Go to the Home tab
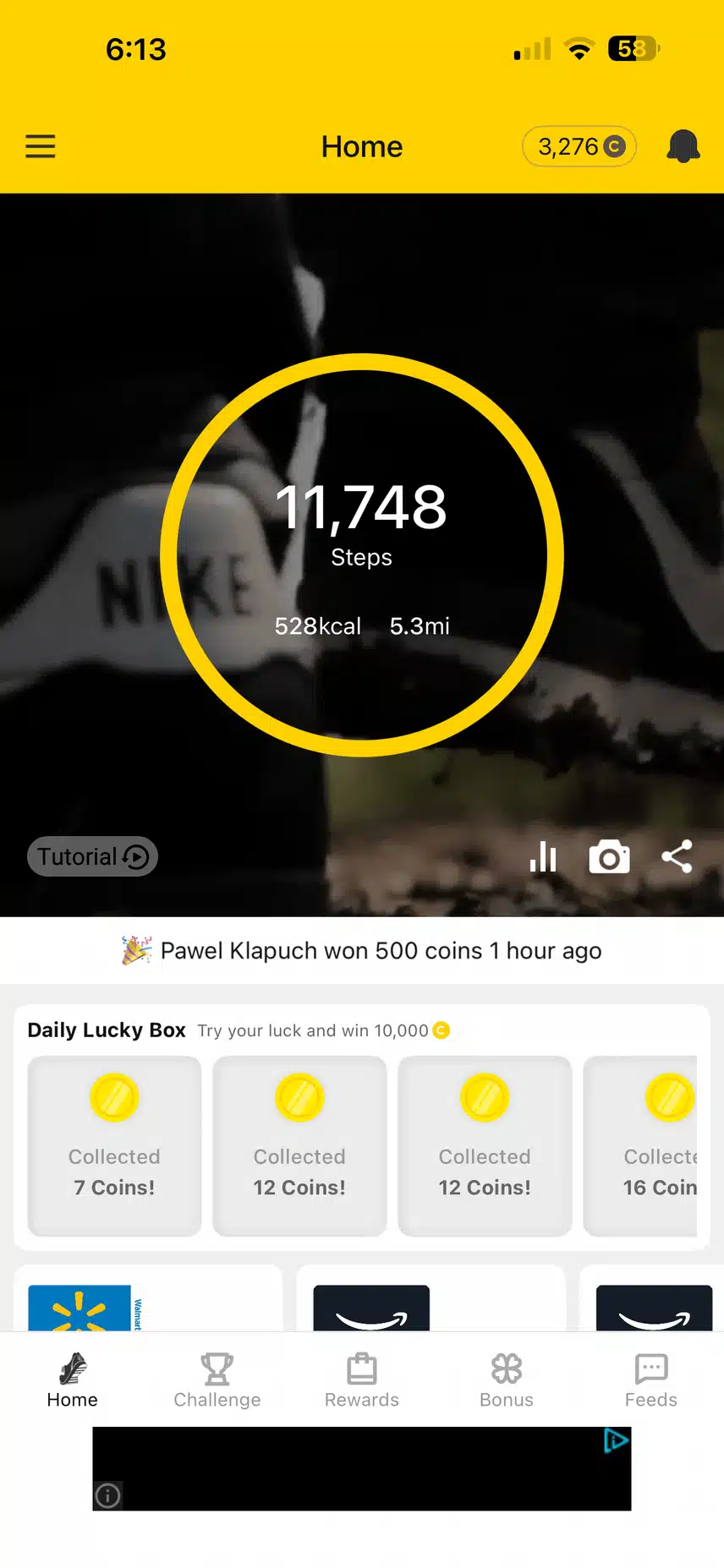The height and width of the screenshot is (1568, 724). (73, 1380)
